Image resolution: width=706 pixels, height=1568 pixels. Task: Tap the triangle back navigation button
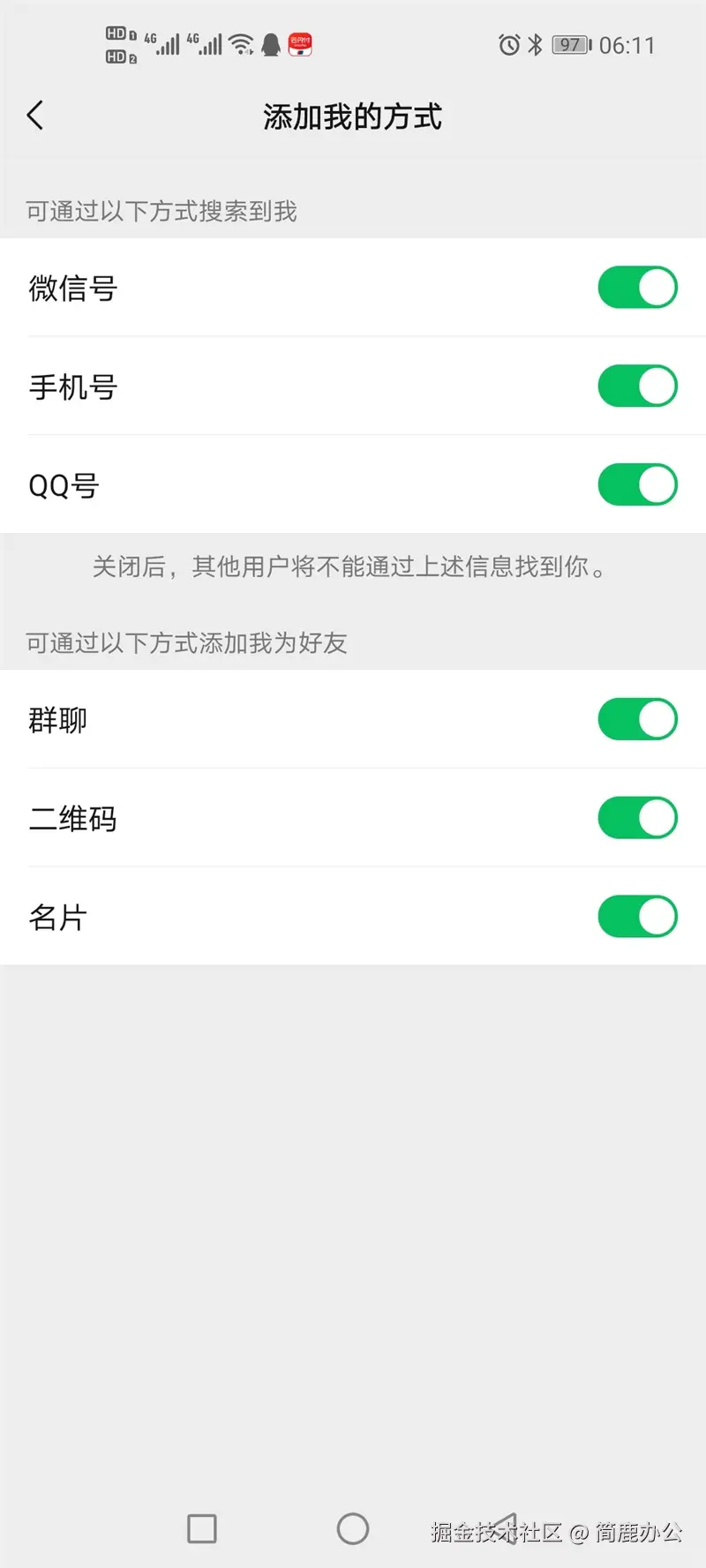pyautogui.click(x=506, y=1529)
